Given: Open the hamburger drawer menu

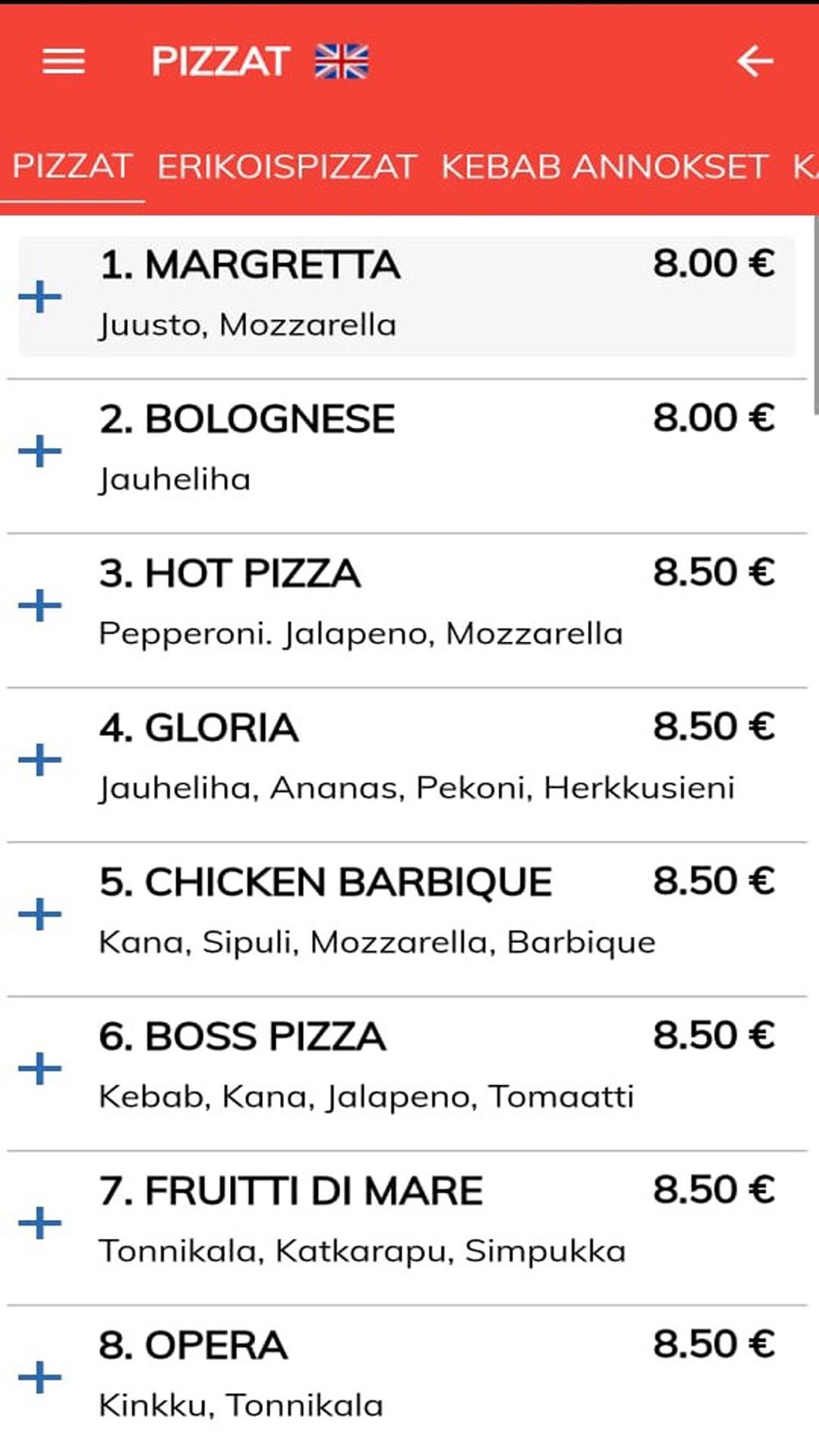Looking at the screenshot, I should click(64, 61).
